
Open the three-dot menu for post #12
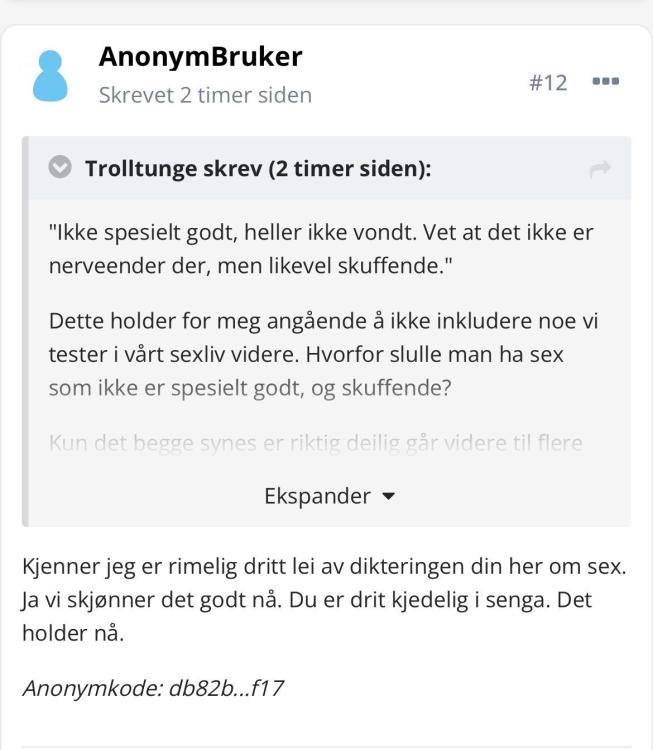click(605, 82)
